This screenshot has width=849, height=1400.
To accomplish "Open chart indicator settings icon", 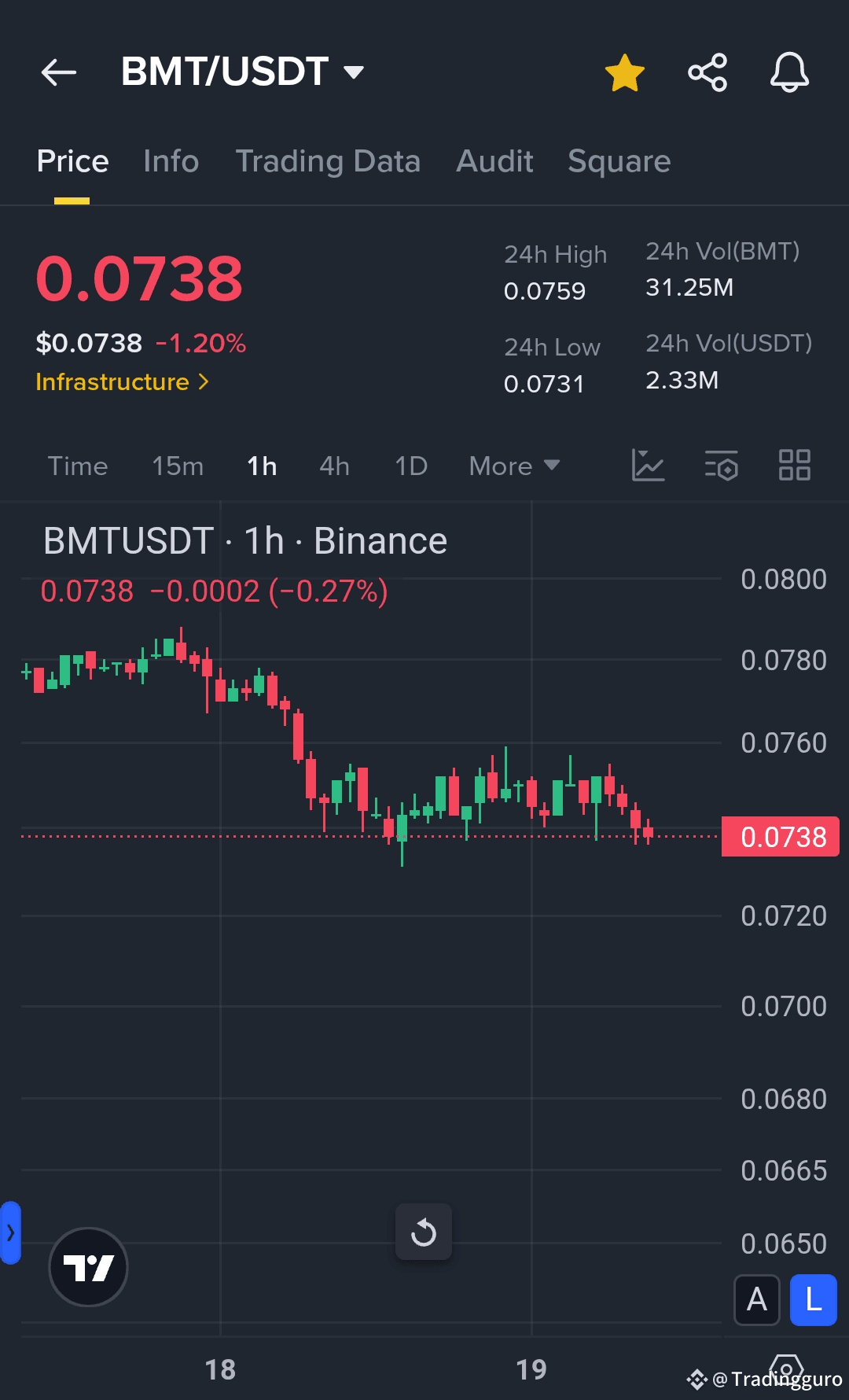I will 722,465.
